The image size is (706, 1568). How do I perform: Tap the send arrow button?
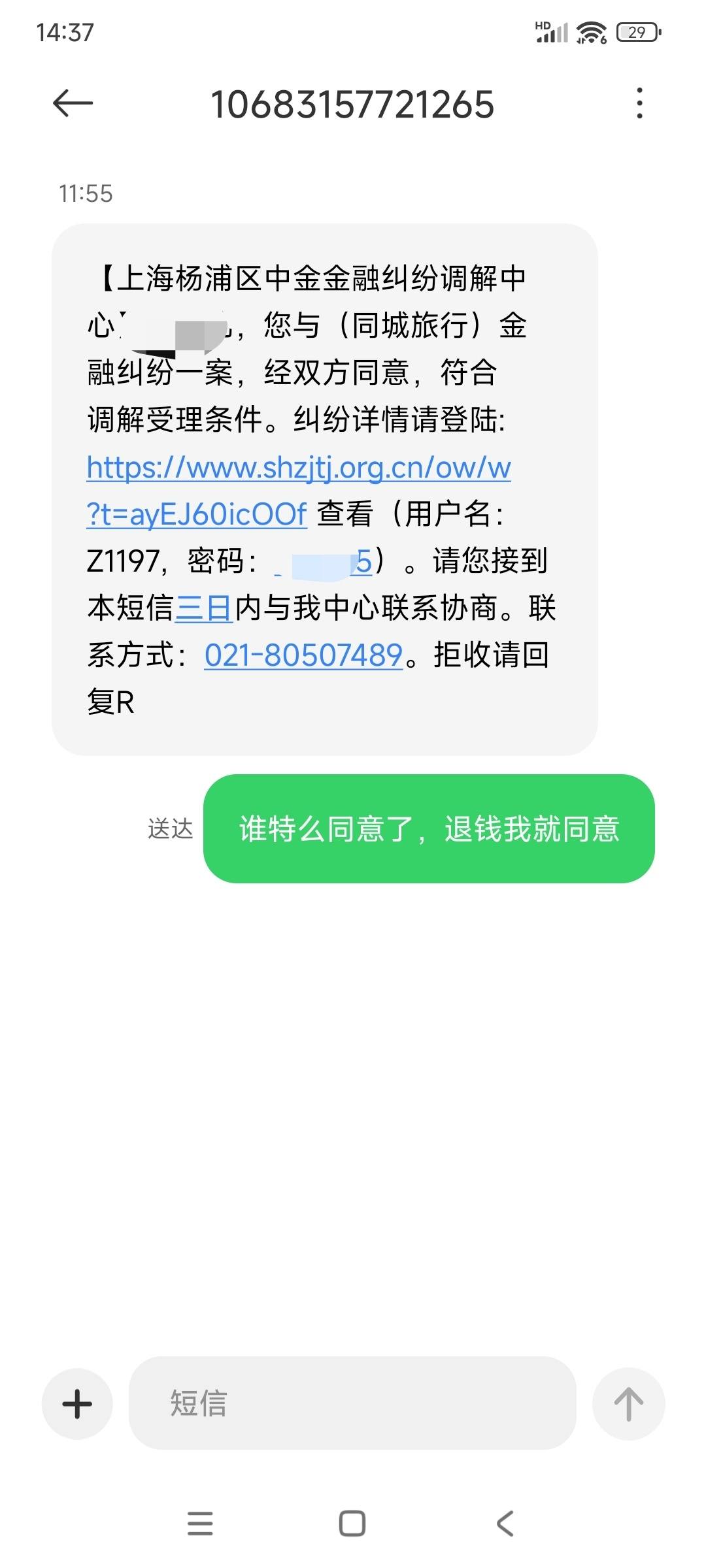[628, 1403]
